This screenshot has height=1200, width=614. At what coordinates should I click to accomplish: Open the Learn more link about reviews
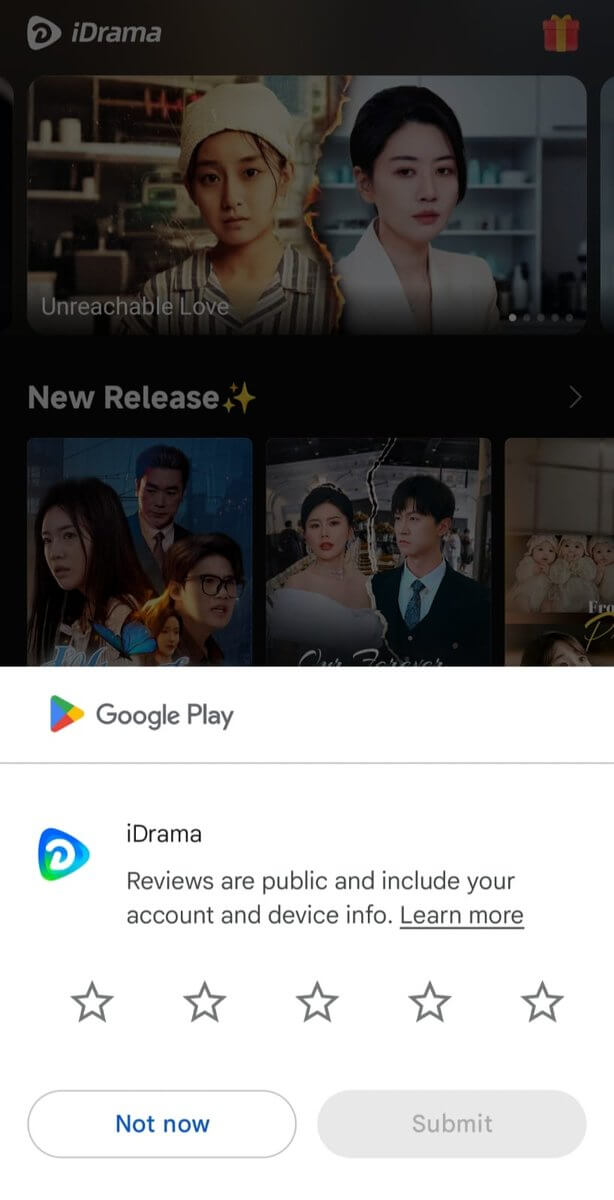pyautogui.click(x=461, y=915)
